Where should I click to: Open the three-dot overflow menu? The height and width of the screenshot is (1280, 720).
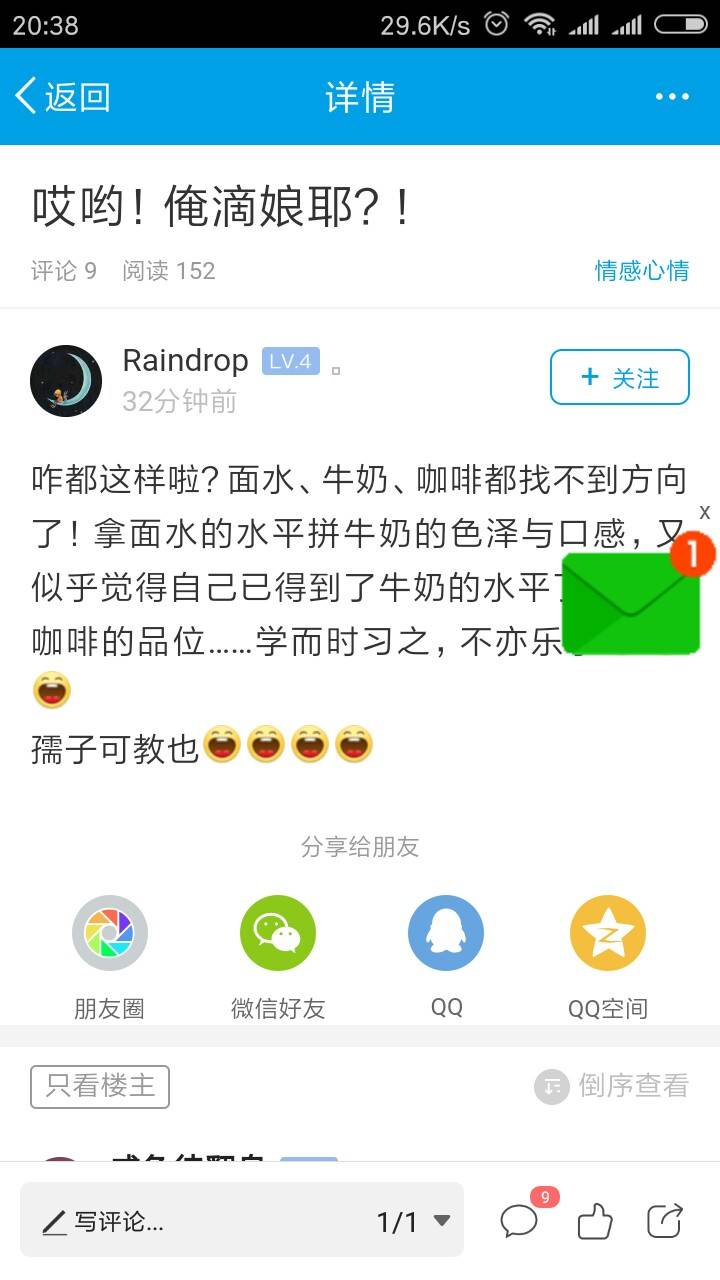[672, 97]
